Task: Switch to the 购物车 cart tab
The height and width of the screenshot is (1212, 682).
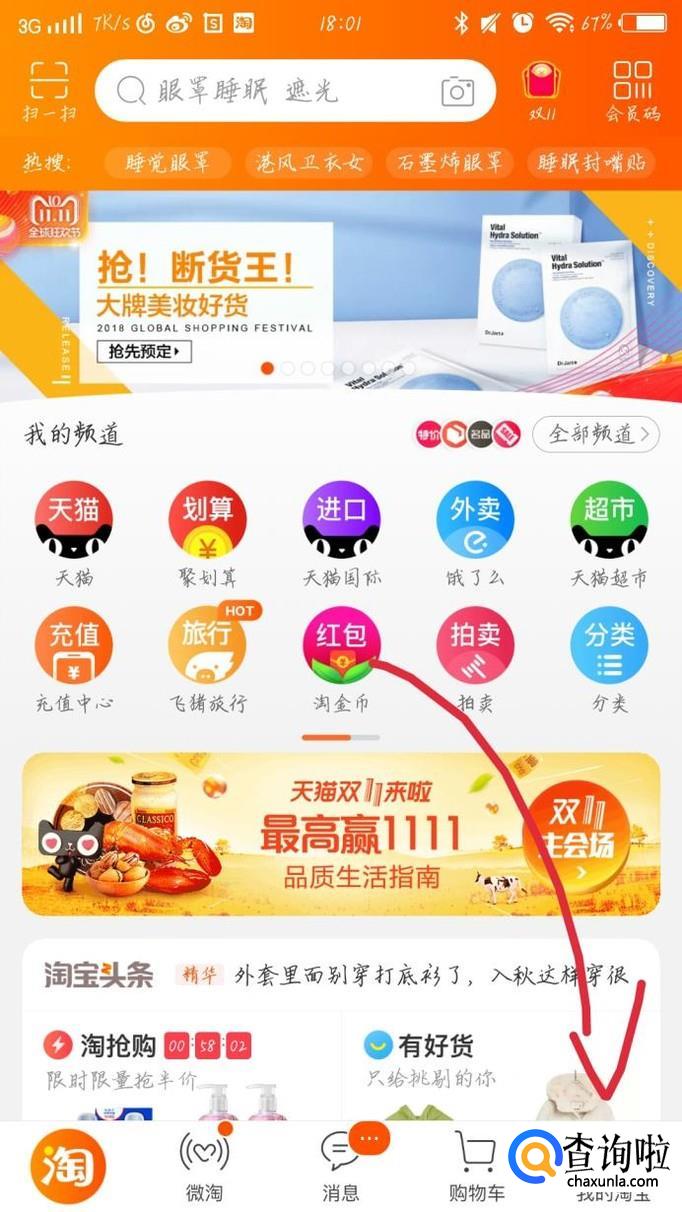Action: (x=475, y=1166)
